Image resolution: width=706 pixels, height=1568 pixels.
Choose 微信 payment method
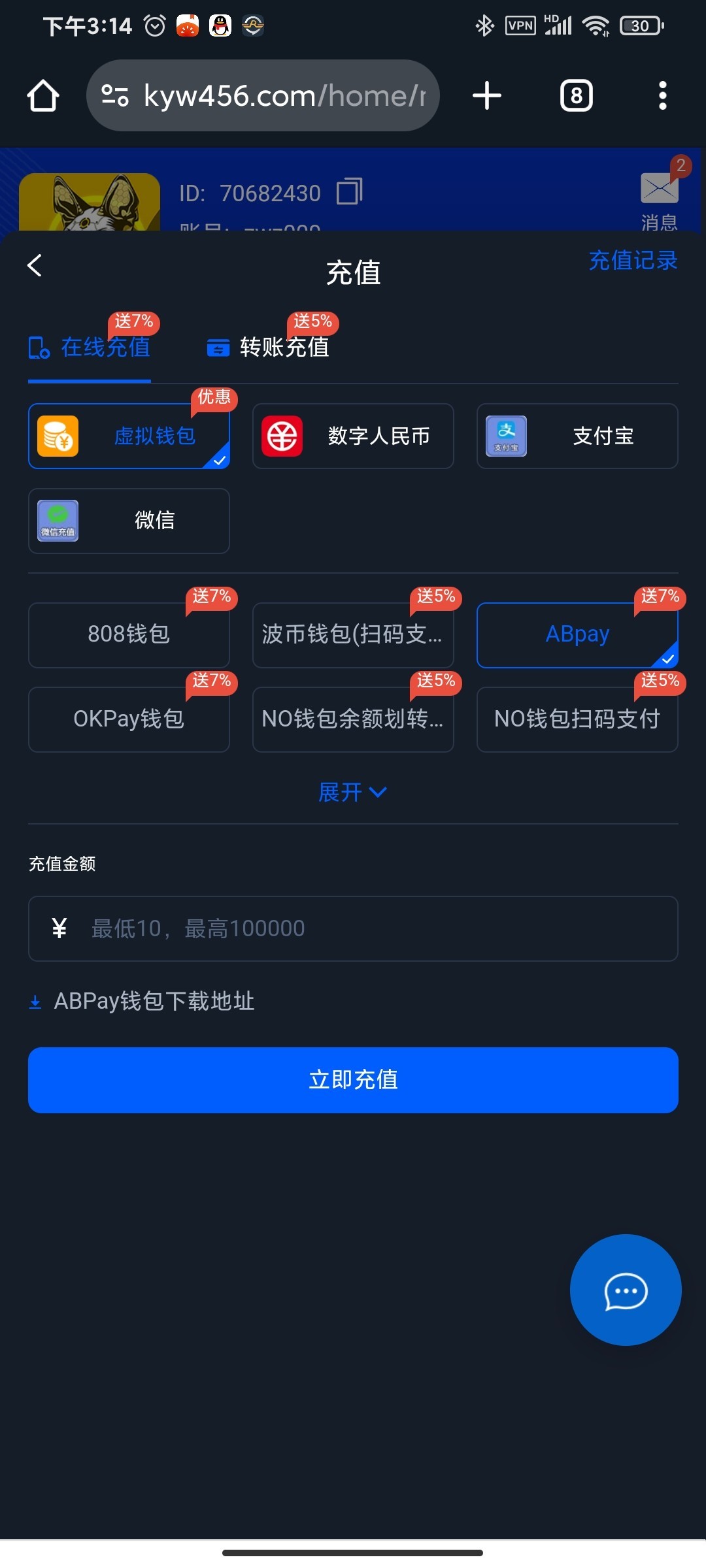pos(129,521)
